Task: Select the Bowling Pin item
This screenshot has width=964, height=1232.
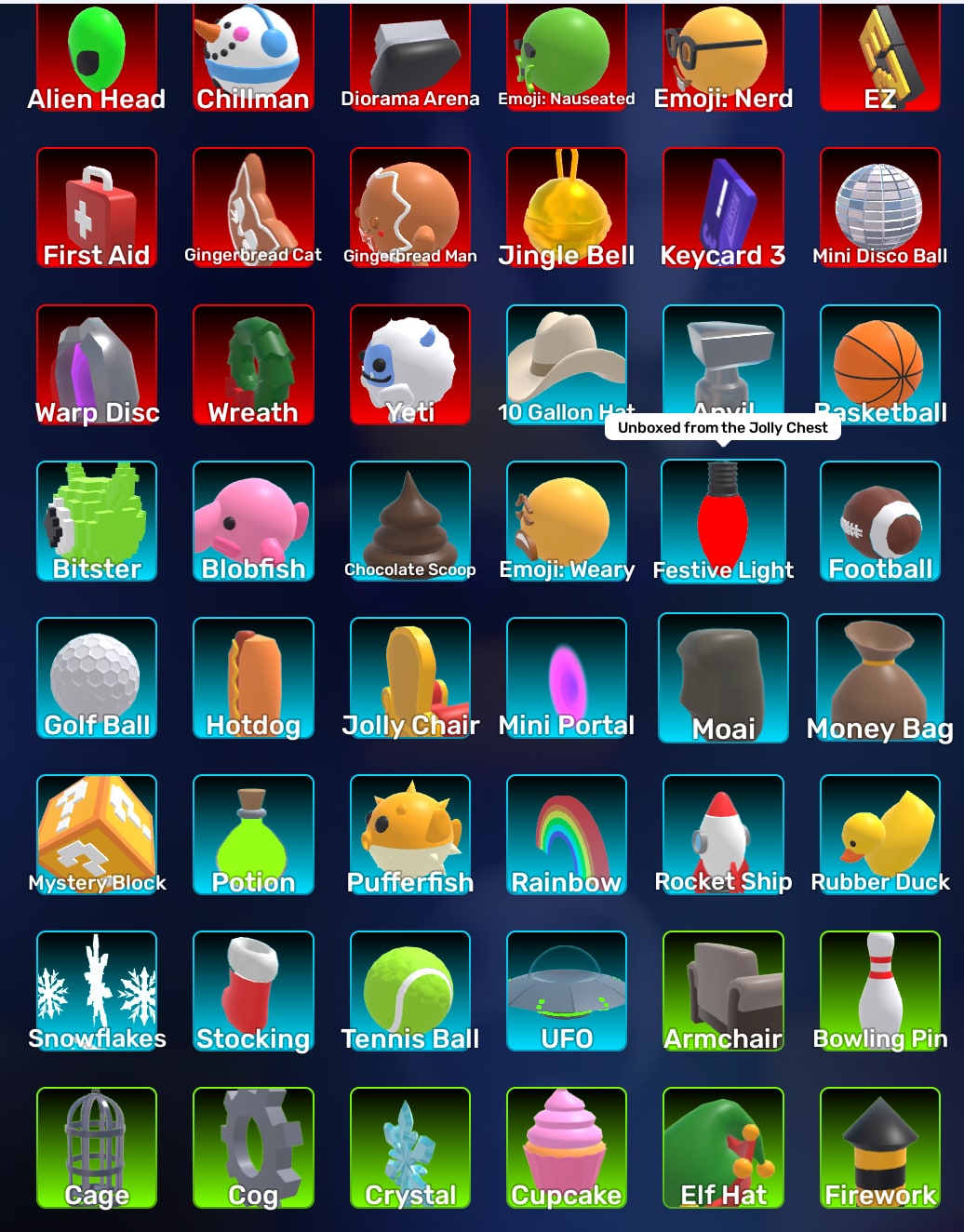Action: pos(880,991)
